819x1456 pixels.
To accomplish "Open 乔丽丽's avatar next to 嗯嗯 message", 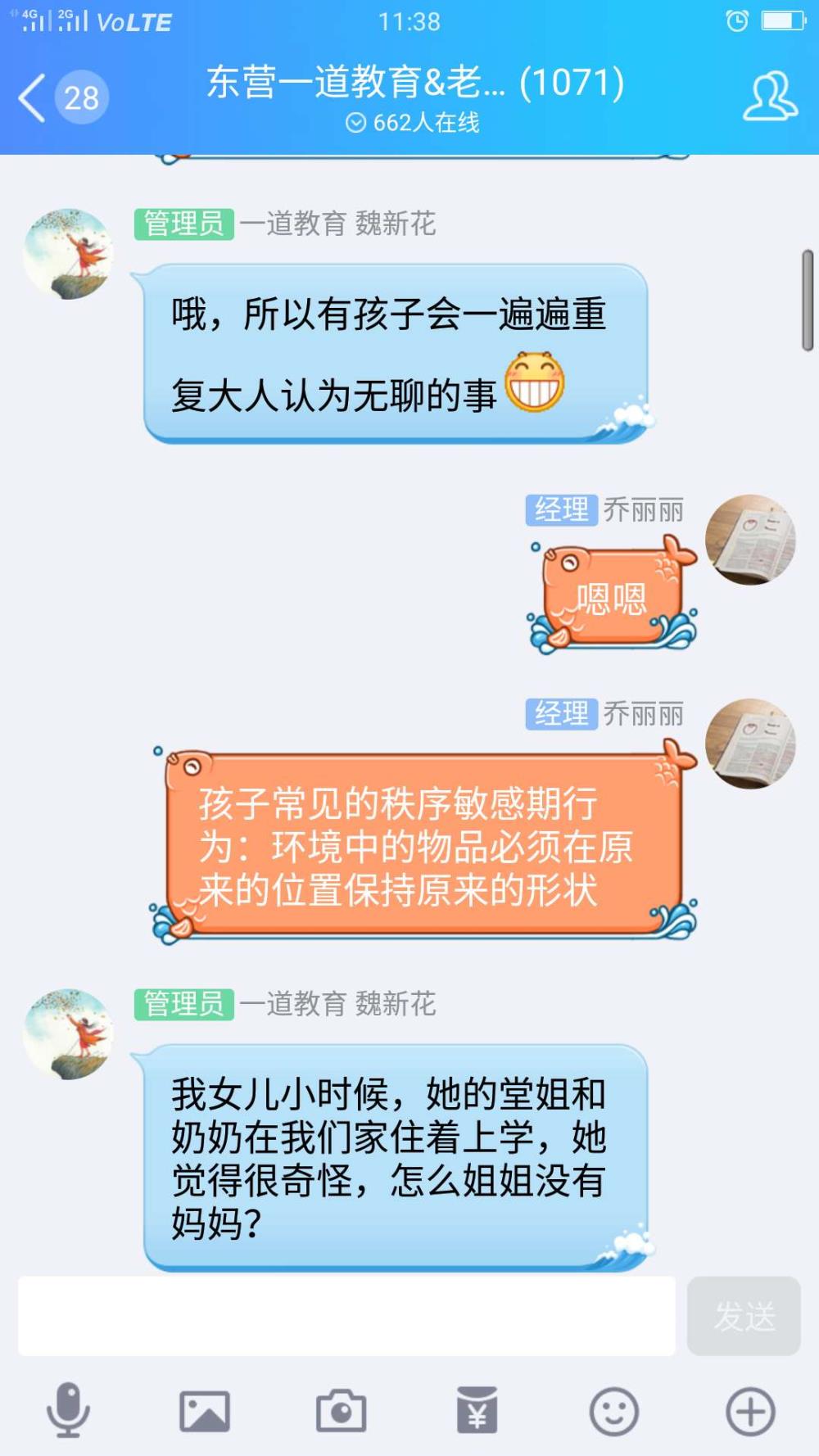I will pos(750,539).
